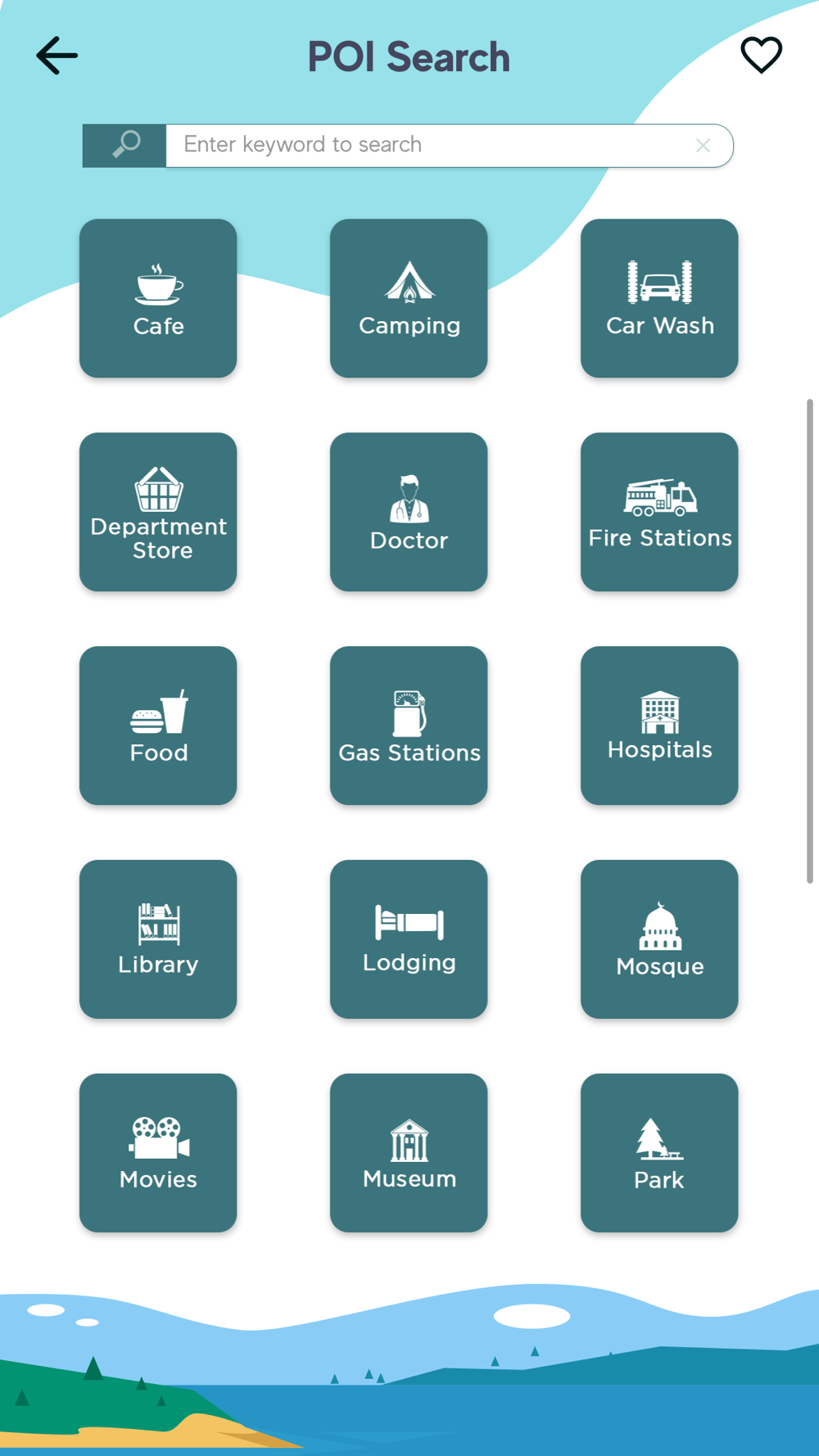The image size is (819, 1456).
Task: Tap the magnifying glass search button
Action: coord(124,146)
